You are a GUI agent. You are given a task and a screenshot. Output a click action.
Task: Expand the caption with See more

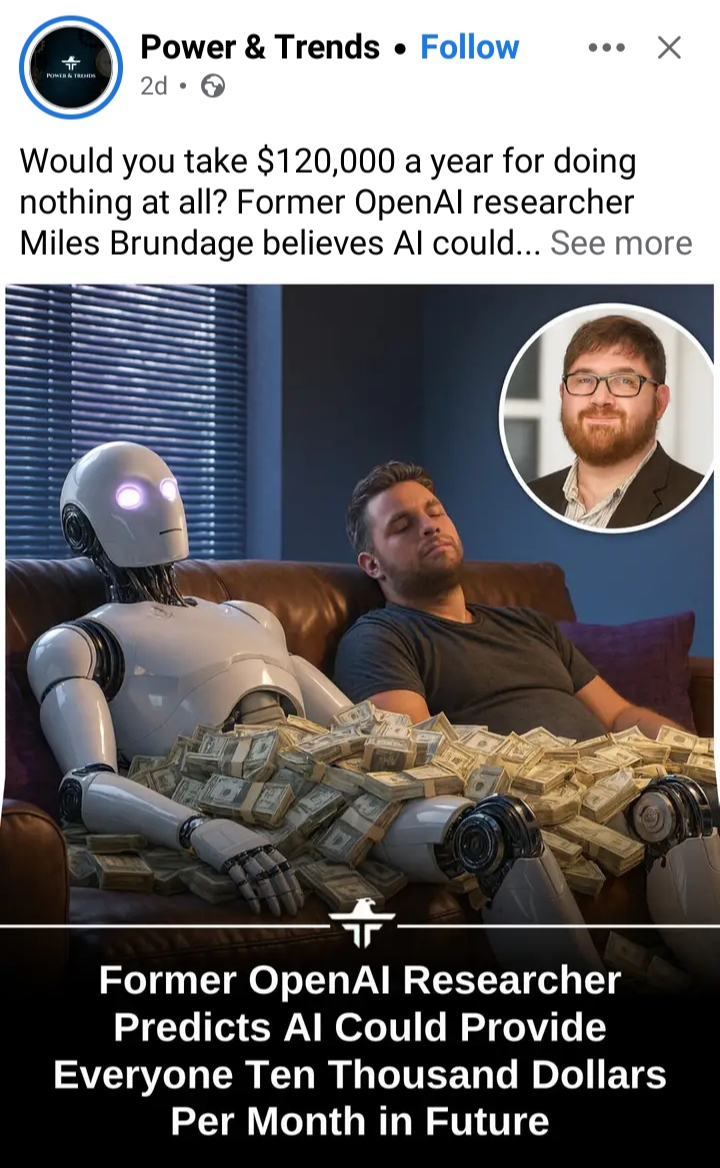621,243
